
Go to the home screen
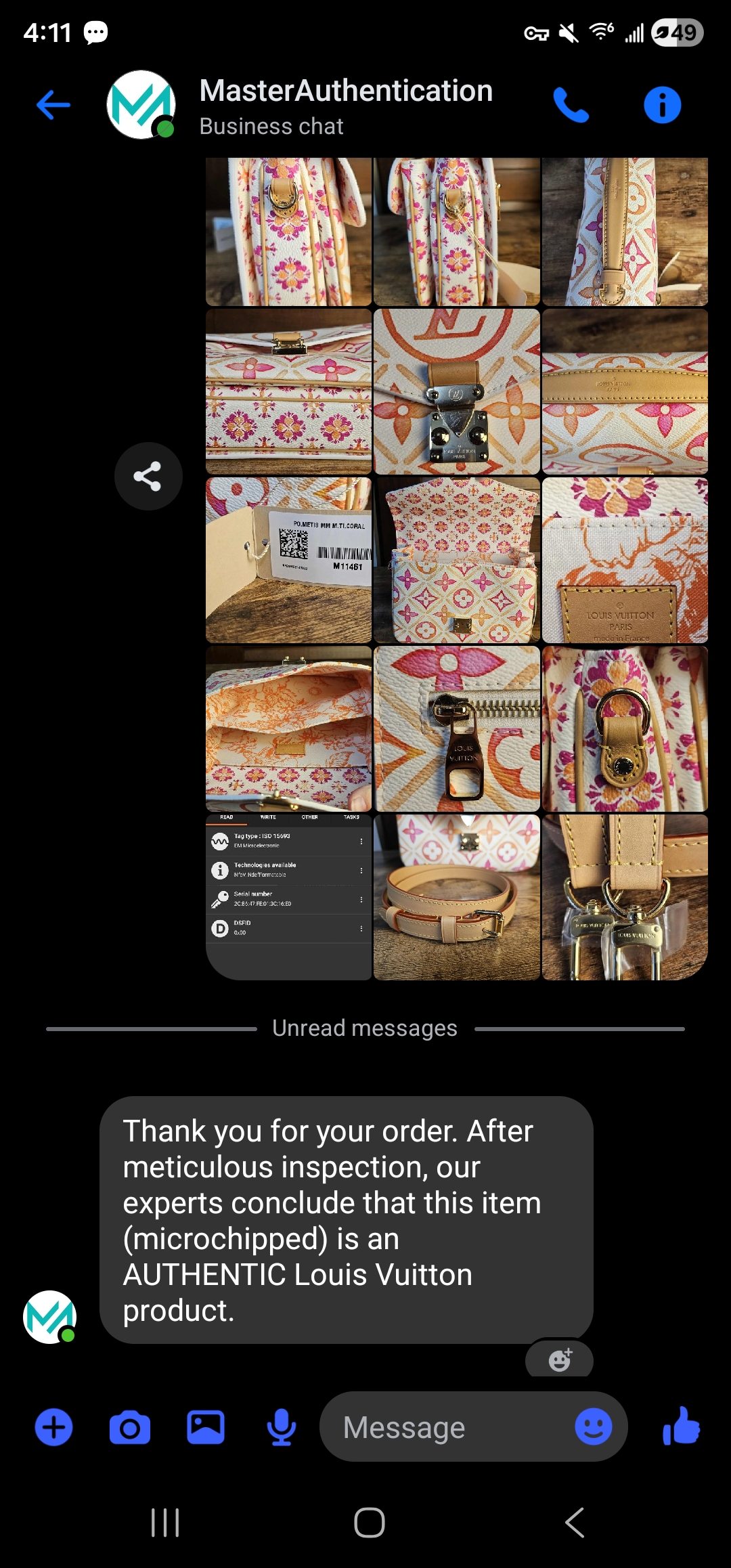coord(370,1523)
